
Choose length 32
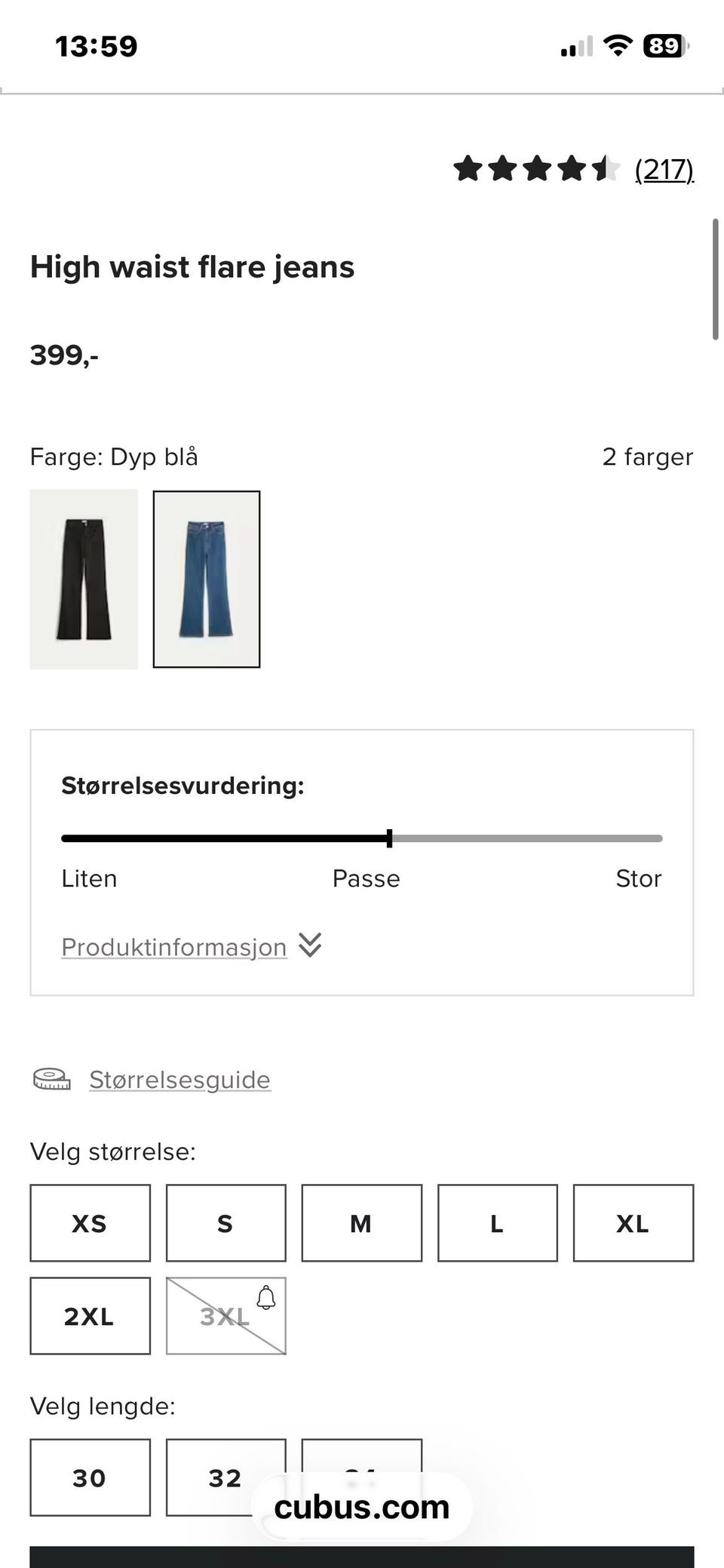(x=225, y=1477)
